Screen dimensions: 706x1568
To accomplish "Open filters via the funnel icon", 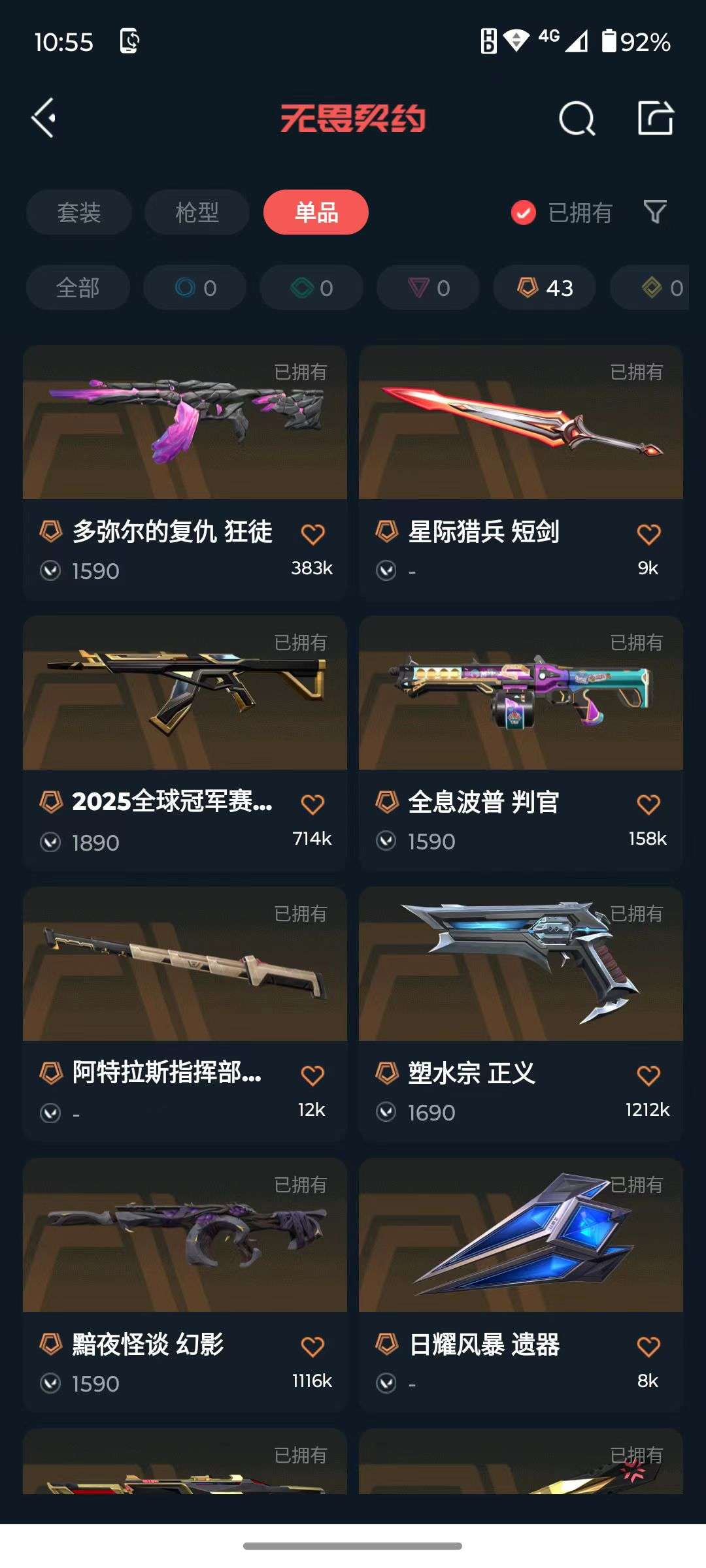I will point(653,212).
